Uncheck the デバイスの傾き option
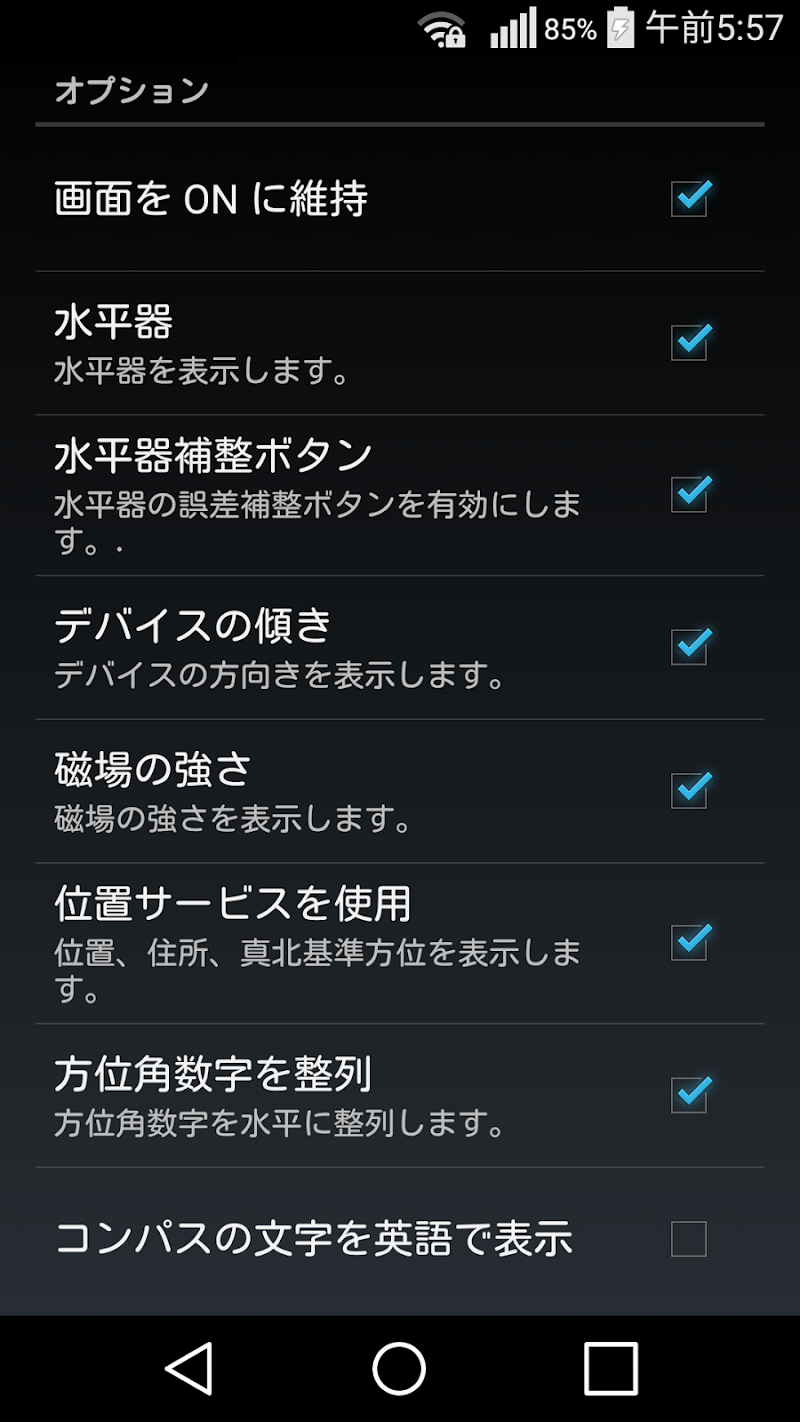 tap(689, 647)
